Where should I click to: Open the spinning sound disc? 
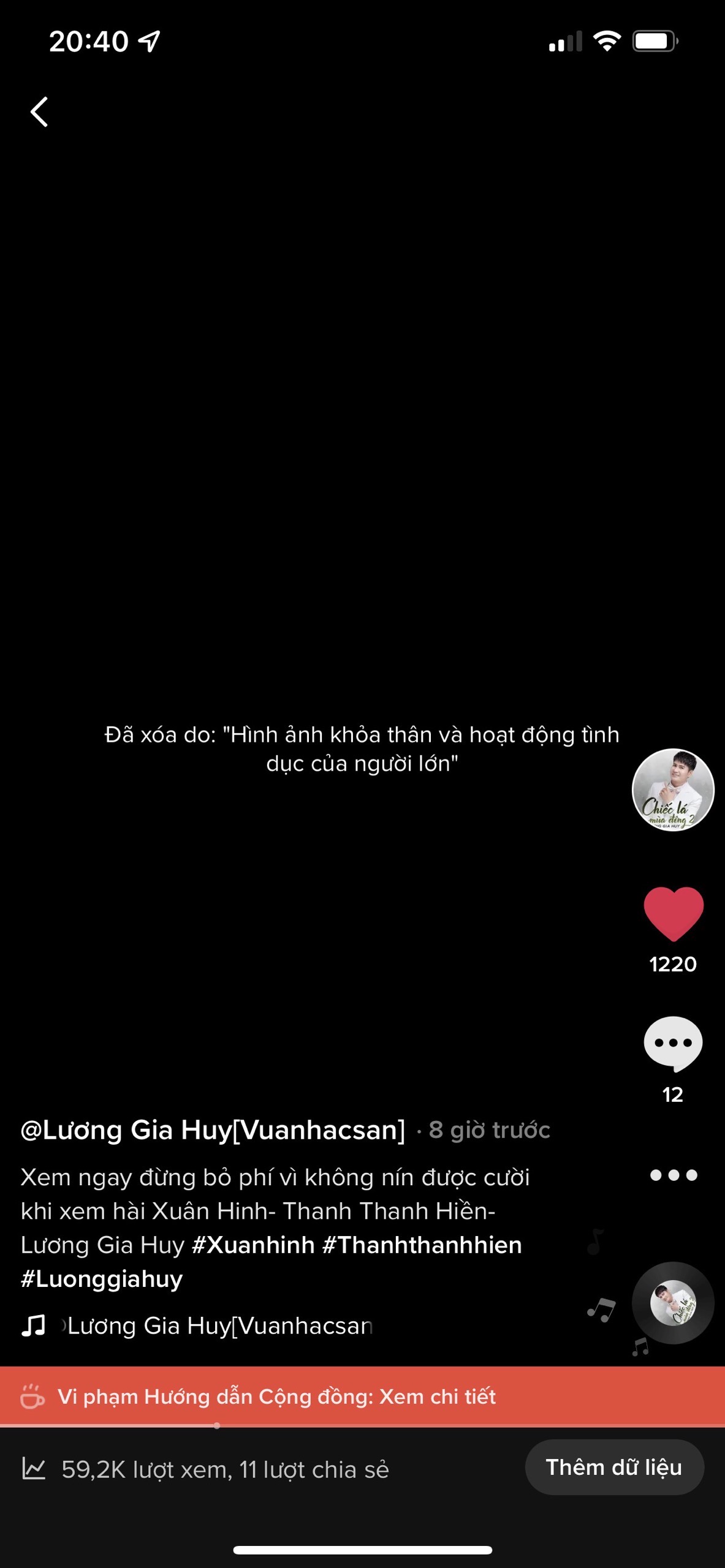[x=673, y=1303]
